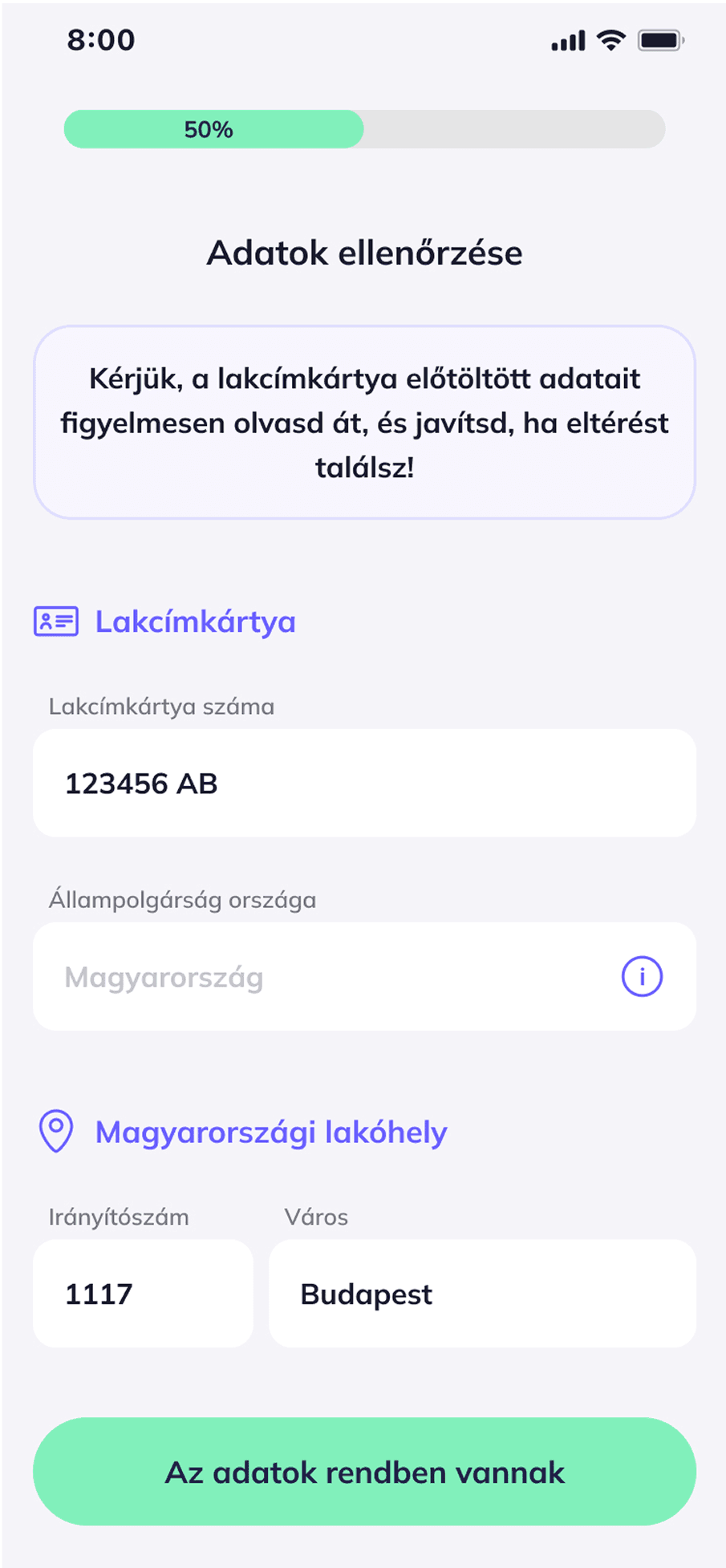Click the instruction message box about lakcímkártya
The image size is (726, 1568).
coord(363,423)
